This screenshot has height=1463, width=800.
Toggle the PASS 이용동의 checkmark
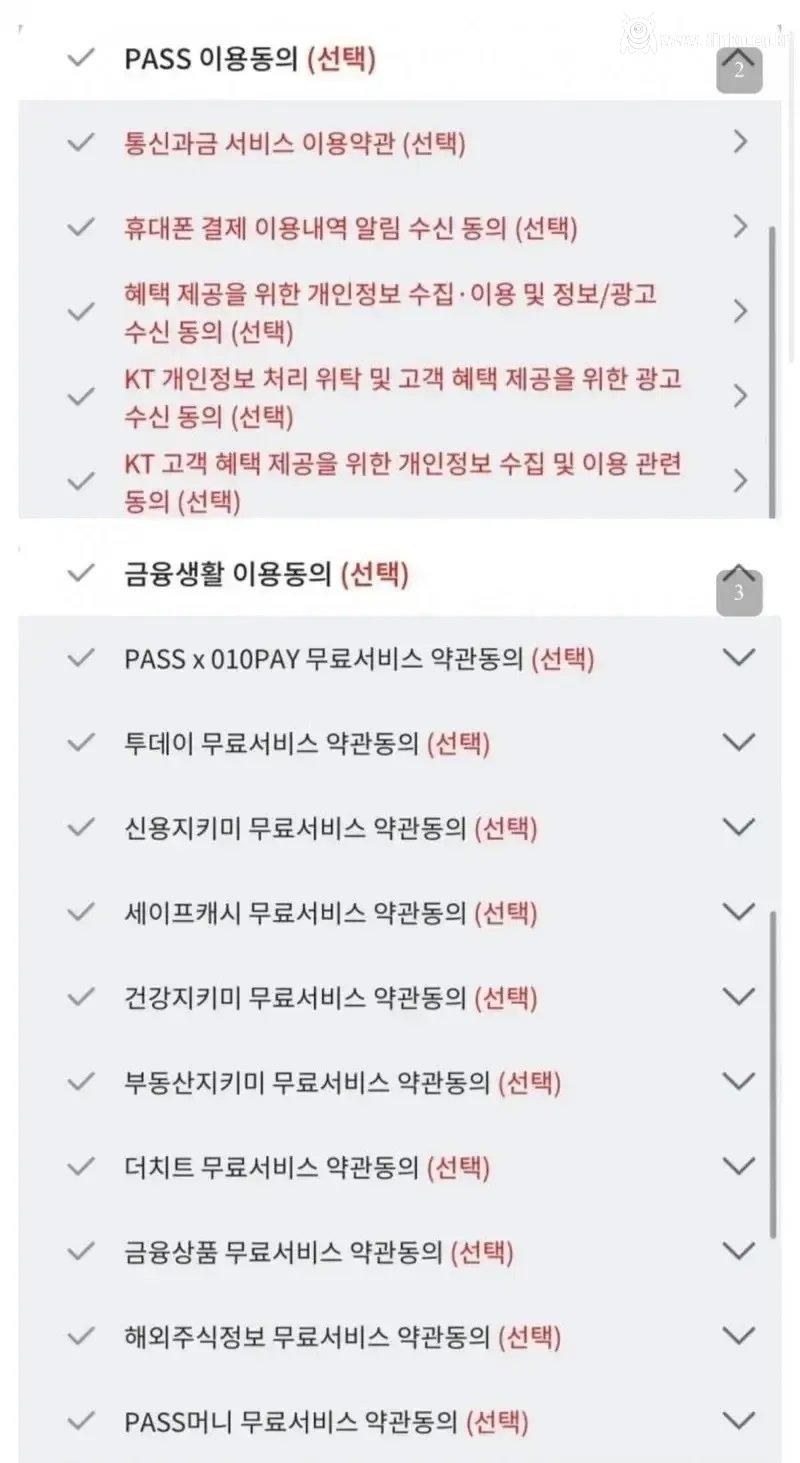click(80, 58)
